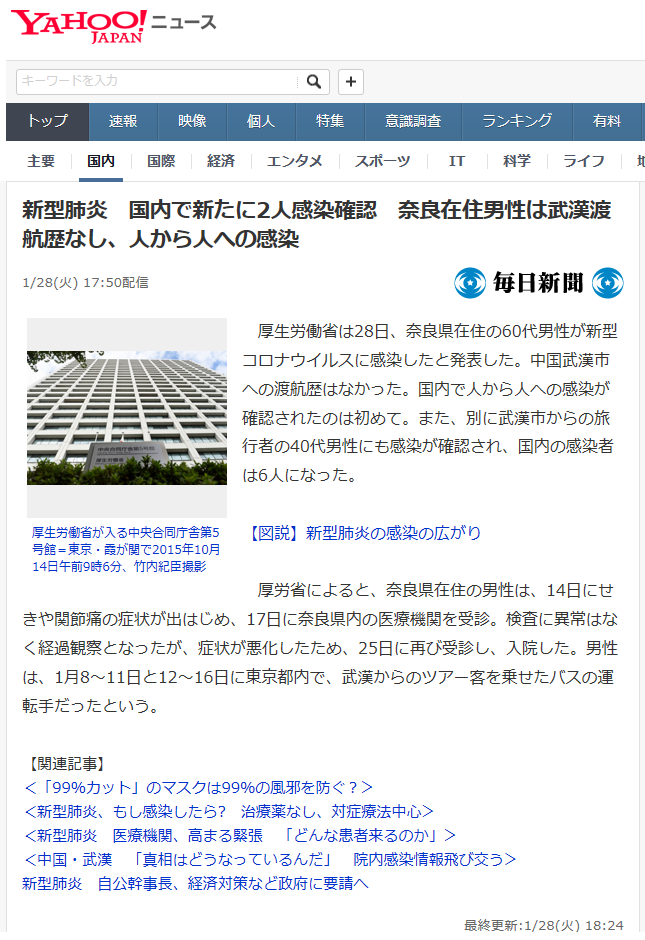Open related article about 治療薬なし、対症療法中心
Screen dimensions: 645x940
[228, 811]
